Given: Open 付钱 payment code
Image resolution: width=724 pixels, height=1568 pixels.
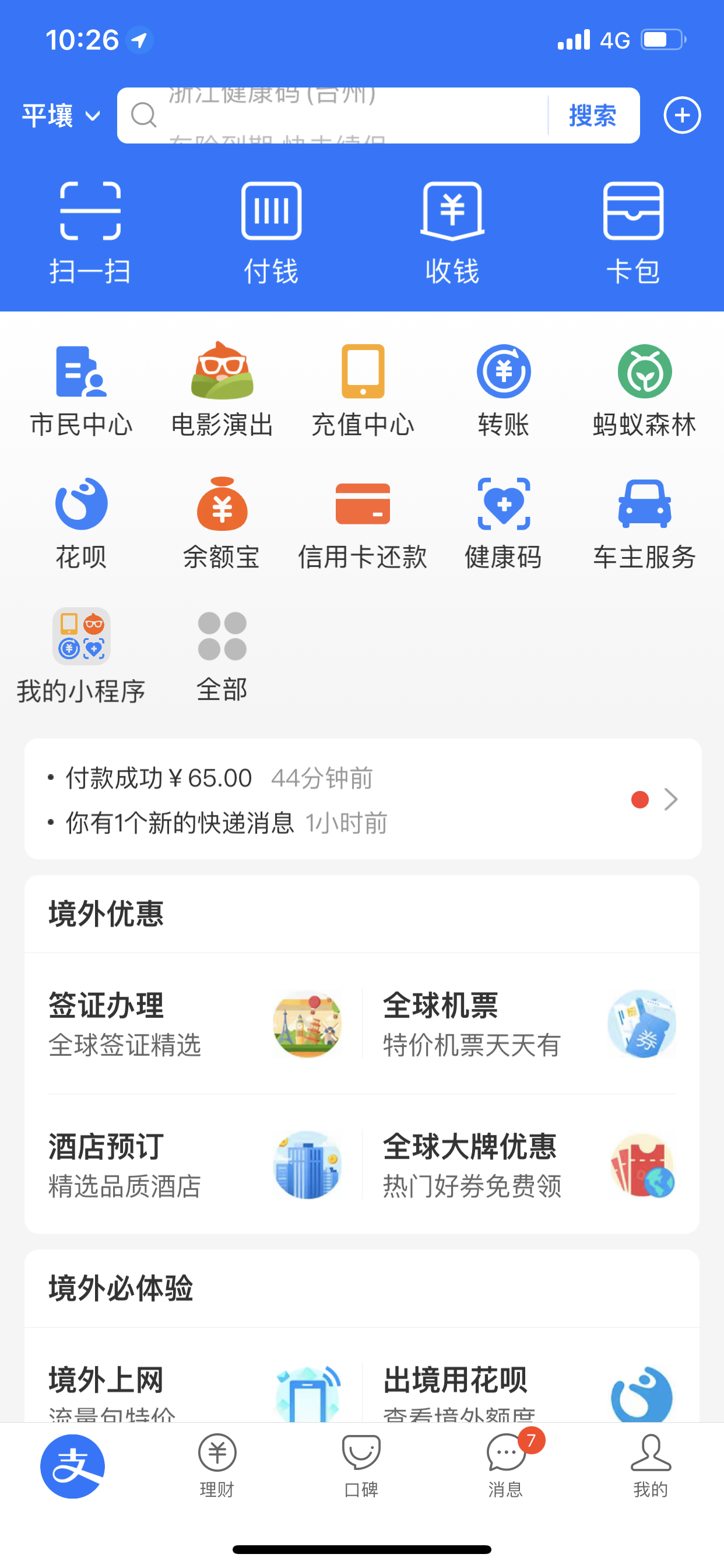Looking at the screenshot, I should point(271,233).
